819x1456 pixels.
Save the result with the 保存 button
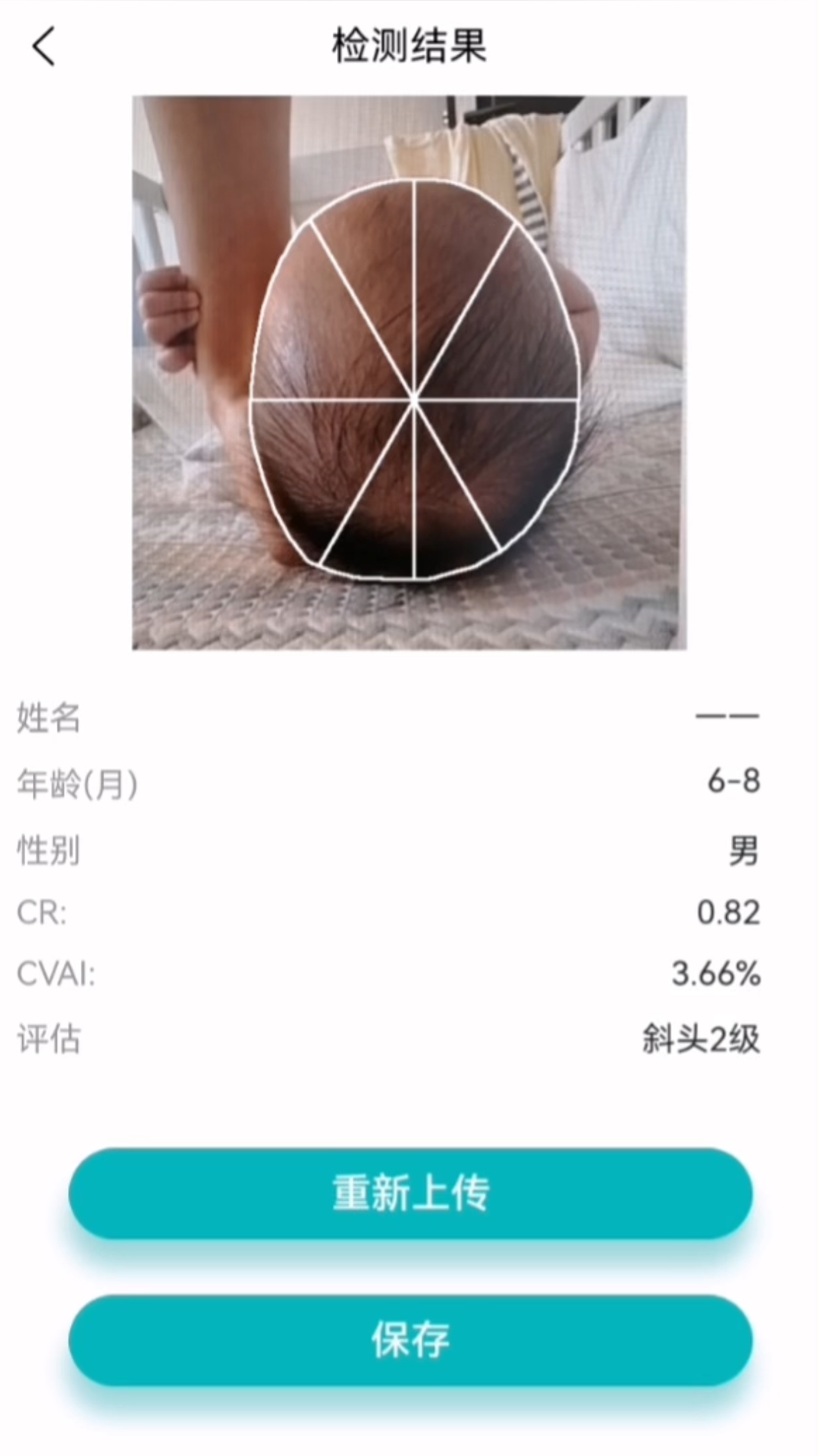pyautogui.click(x=410, y=1340)
